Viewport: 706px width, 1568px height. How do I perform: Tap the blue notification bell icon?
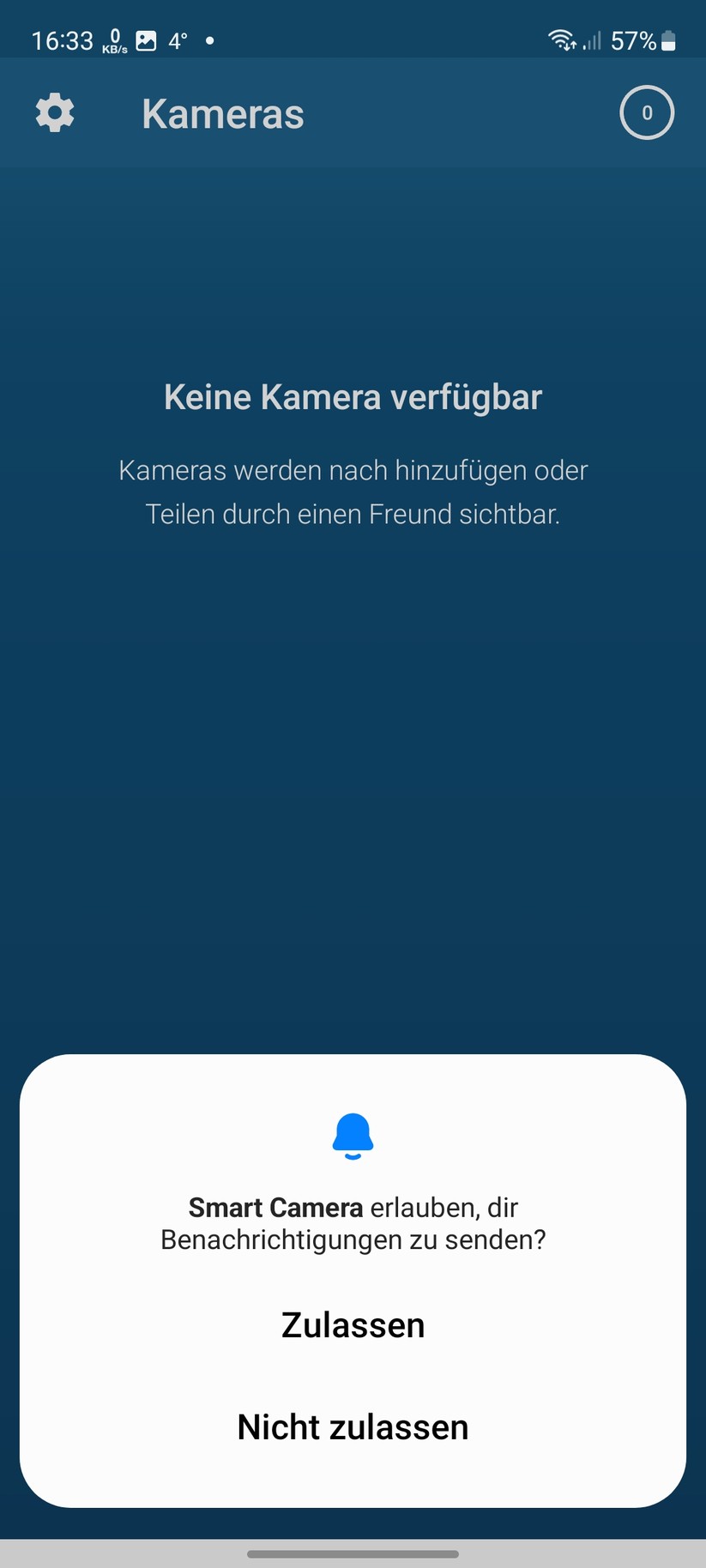pos(353,1136)
